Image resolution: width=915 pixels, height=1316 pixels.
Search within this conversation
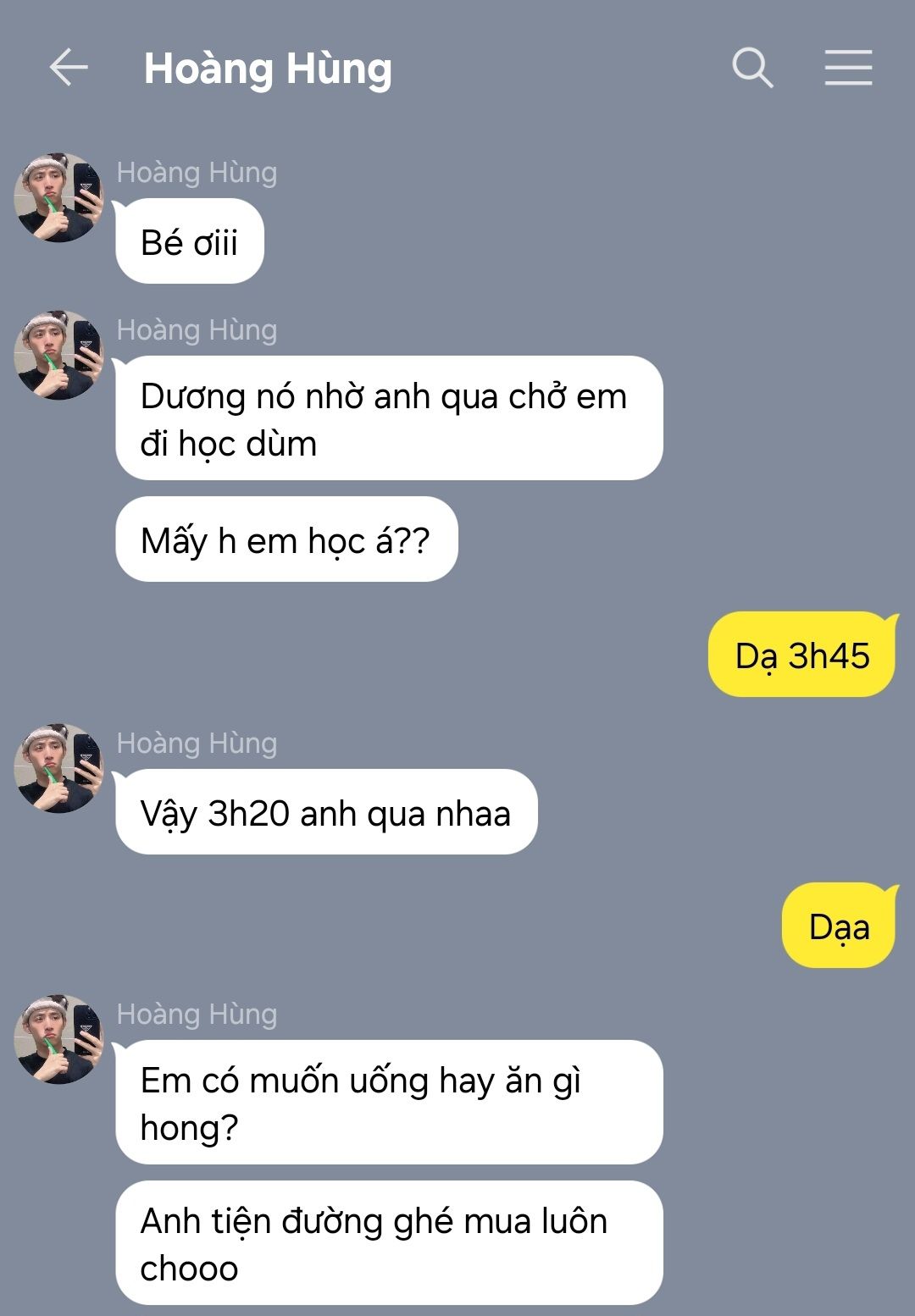pos(751,68)
